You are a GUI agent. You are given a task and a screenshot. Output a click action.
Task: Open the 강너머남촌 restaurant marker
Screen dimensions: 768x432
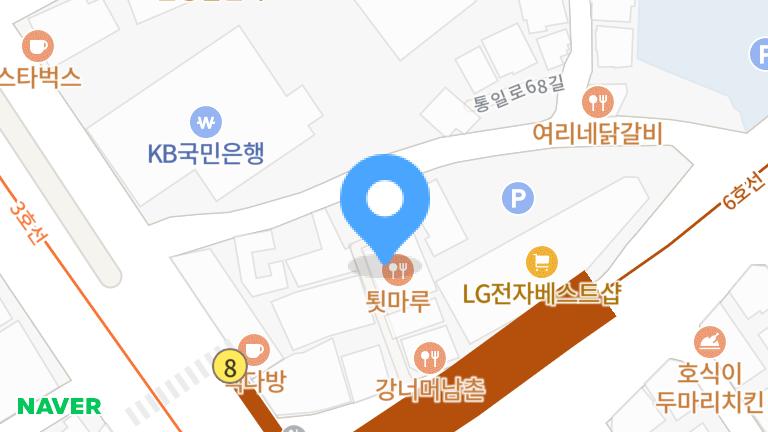point(430,356)
